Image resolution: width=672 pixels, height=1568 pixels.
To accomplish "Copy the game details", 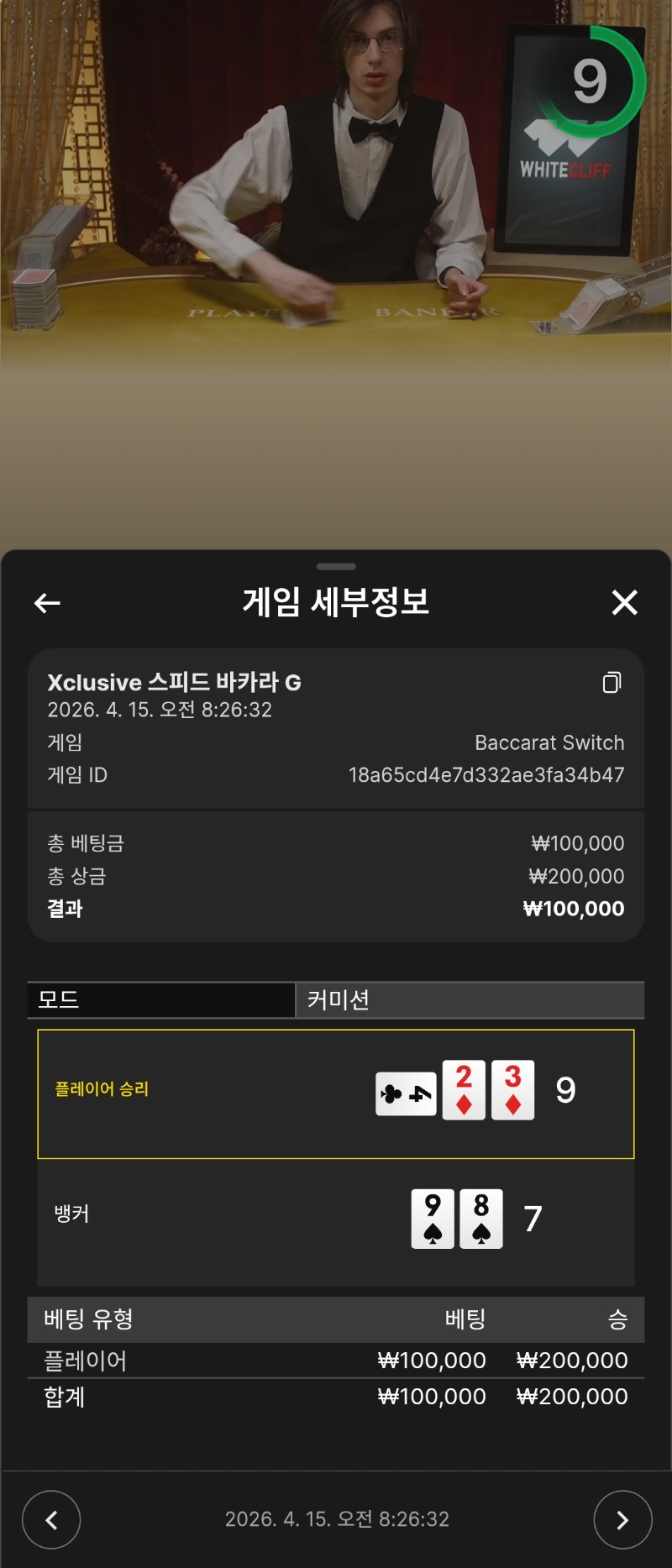I will (612, 683).
